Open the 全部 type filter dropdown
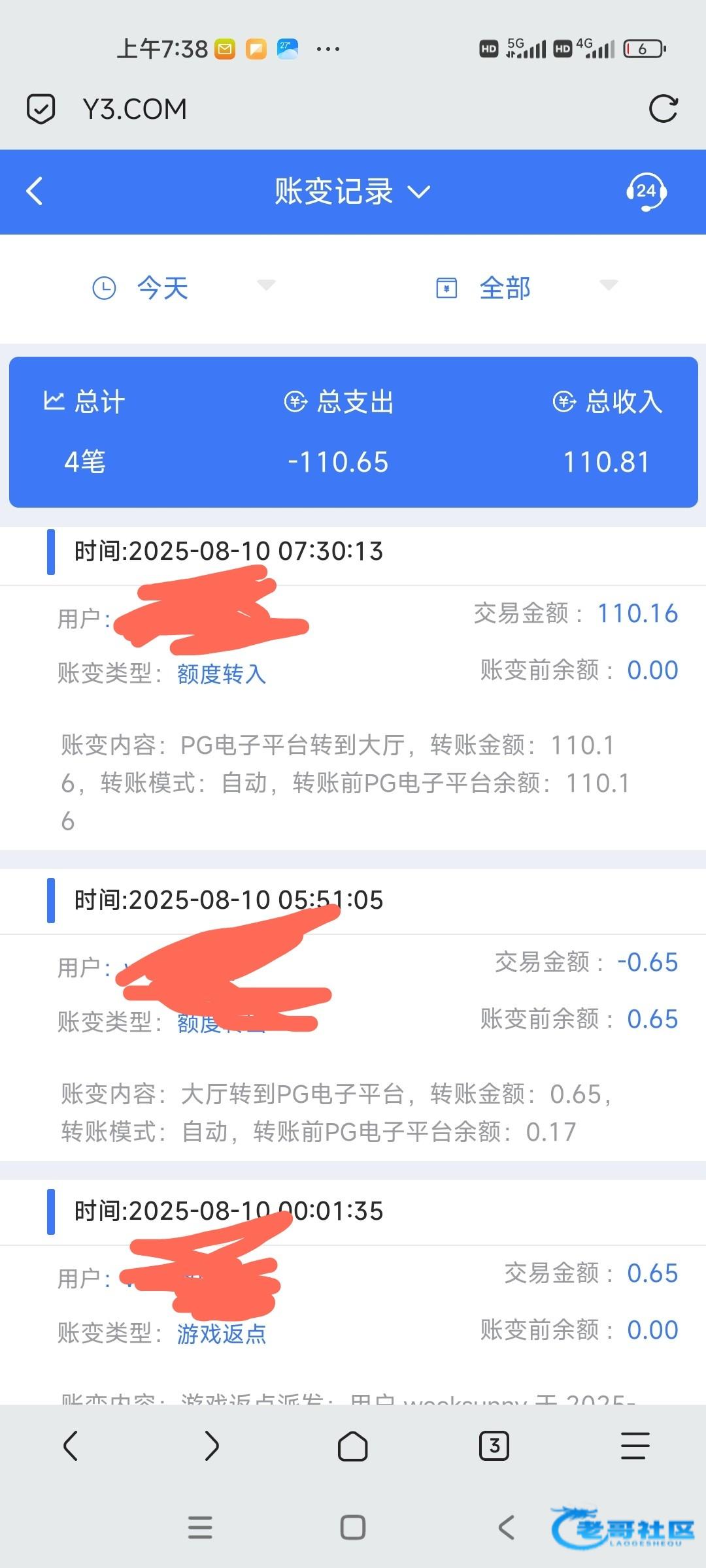Viewport: 706px width, 1568px height. (526, 287)
